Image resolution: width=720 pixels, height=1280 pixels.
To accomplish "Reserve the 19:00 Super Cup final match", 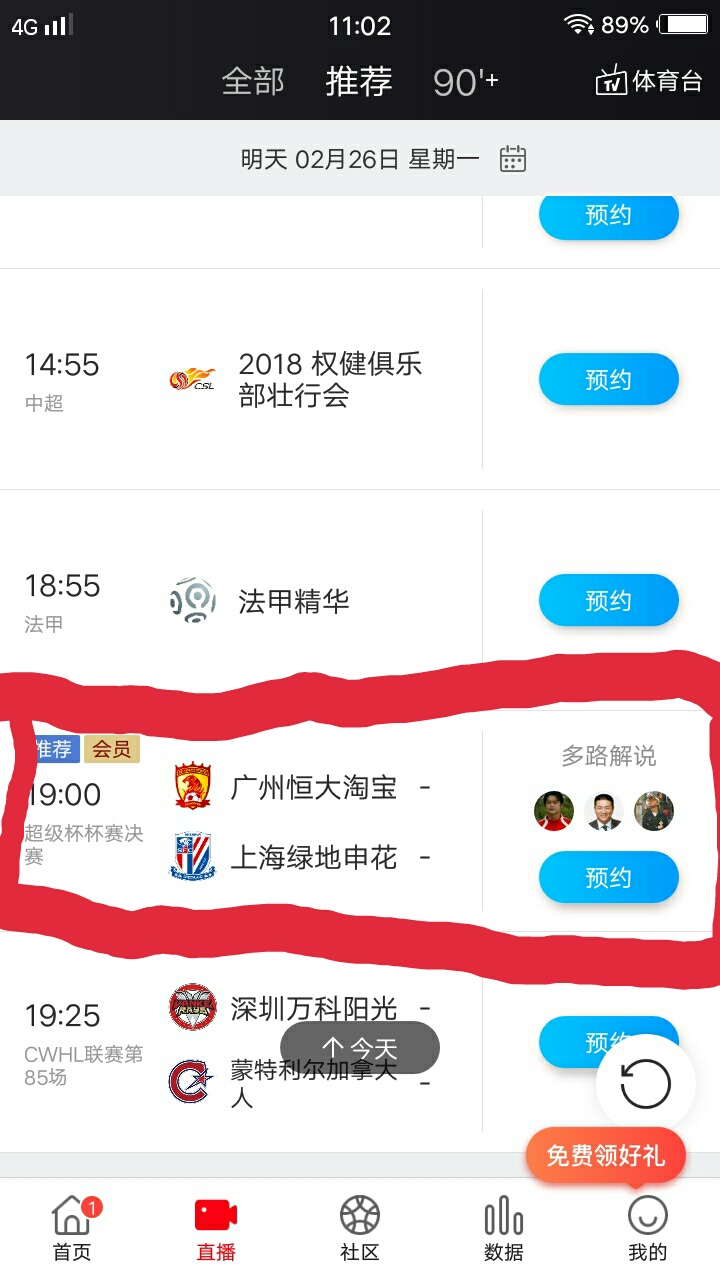I will click(x=608, y=877).
